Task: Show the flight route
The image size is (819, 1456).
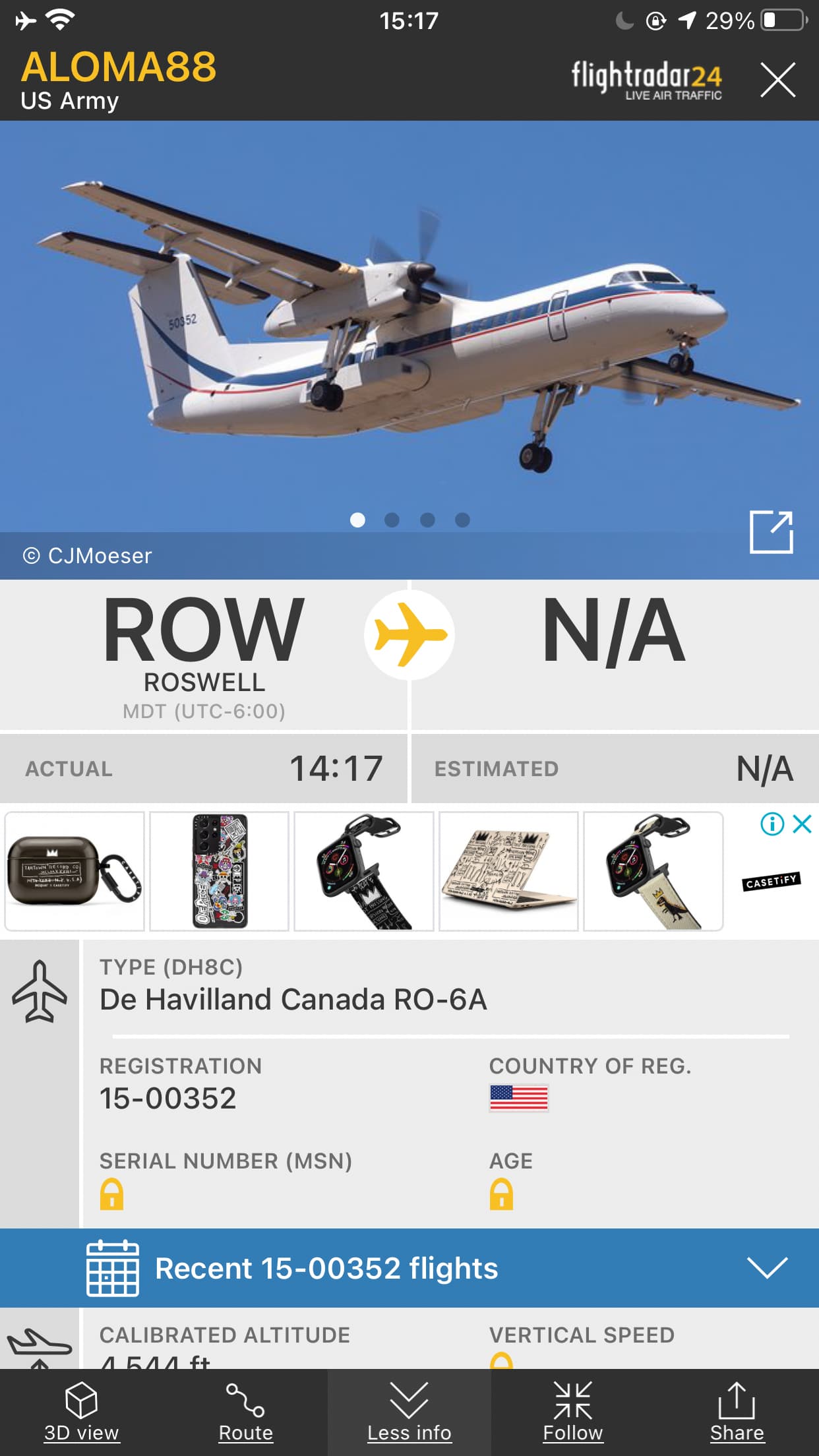Action: tap(245, 1412)
